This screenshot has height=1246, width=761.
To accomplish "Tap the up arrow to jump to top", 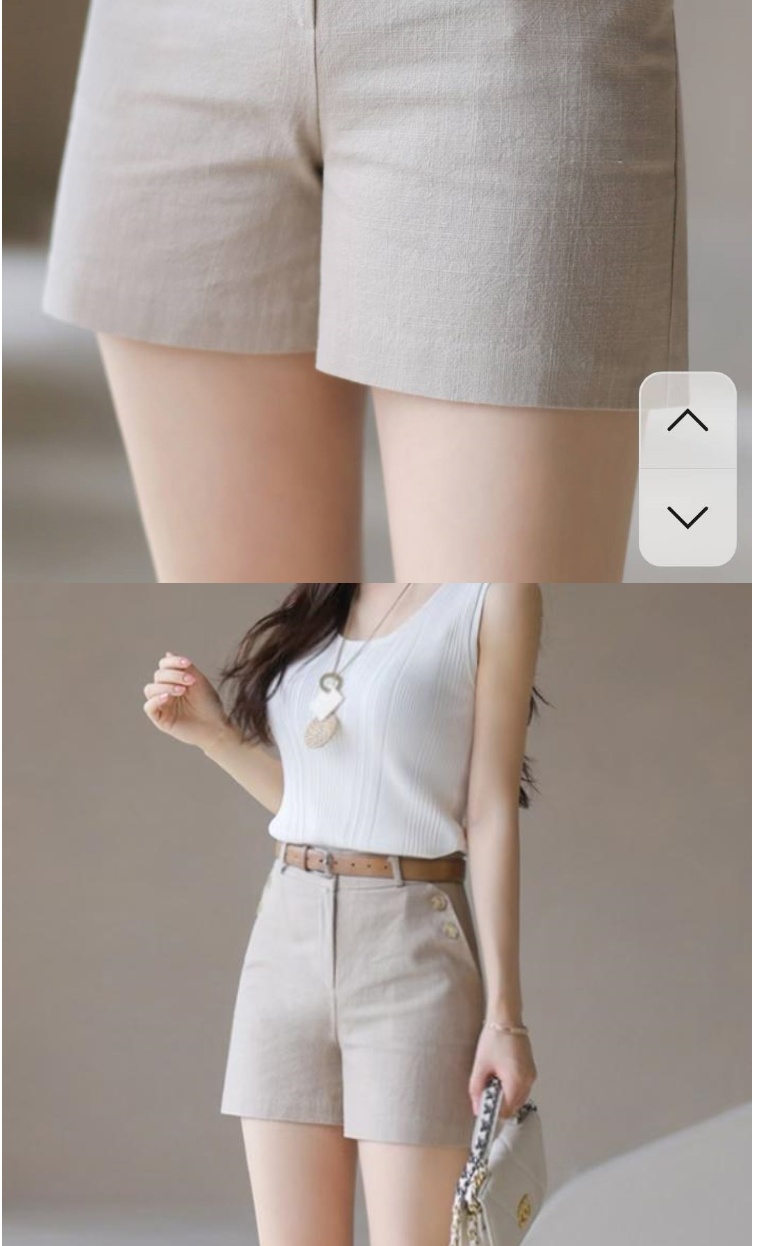I will pyautogui.click(x=687, y=421).
